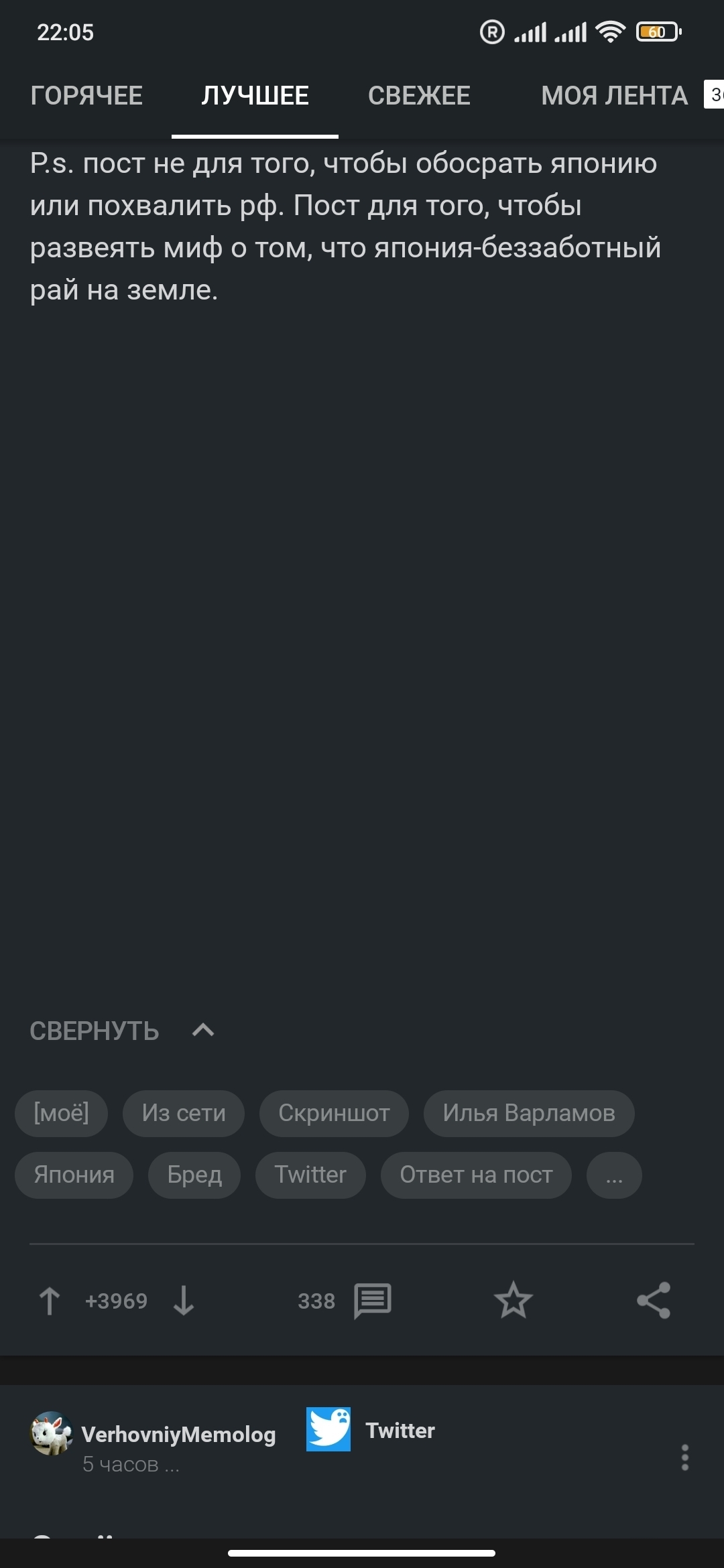Open VerhovniyMemolog's profile
Screen dimensions: 724x1568
tap(178, 1434)
